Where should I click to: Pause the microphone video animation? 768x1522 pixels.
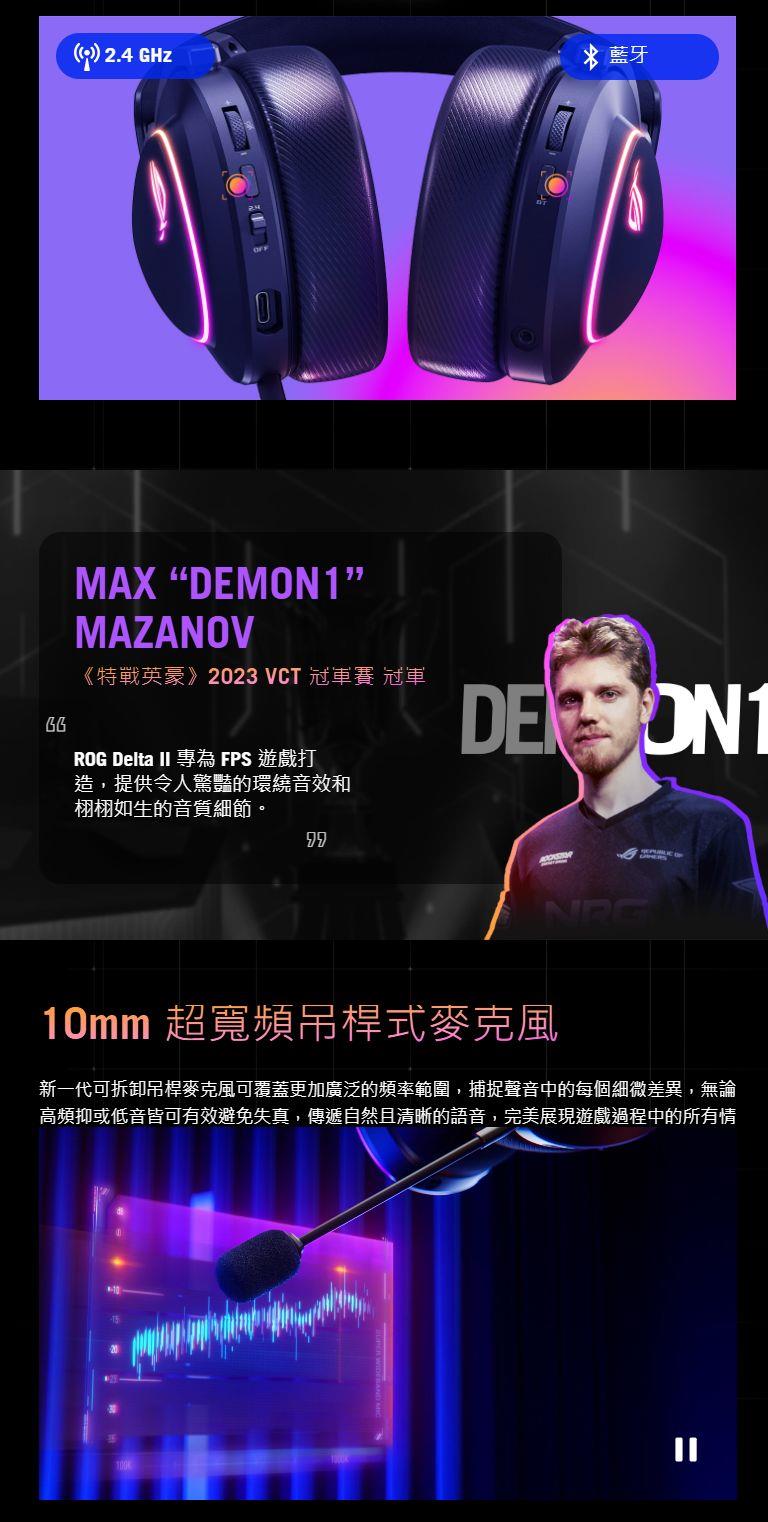pos(685,1449)
